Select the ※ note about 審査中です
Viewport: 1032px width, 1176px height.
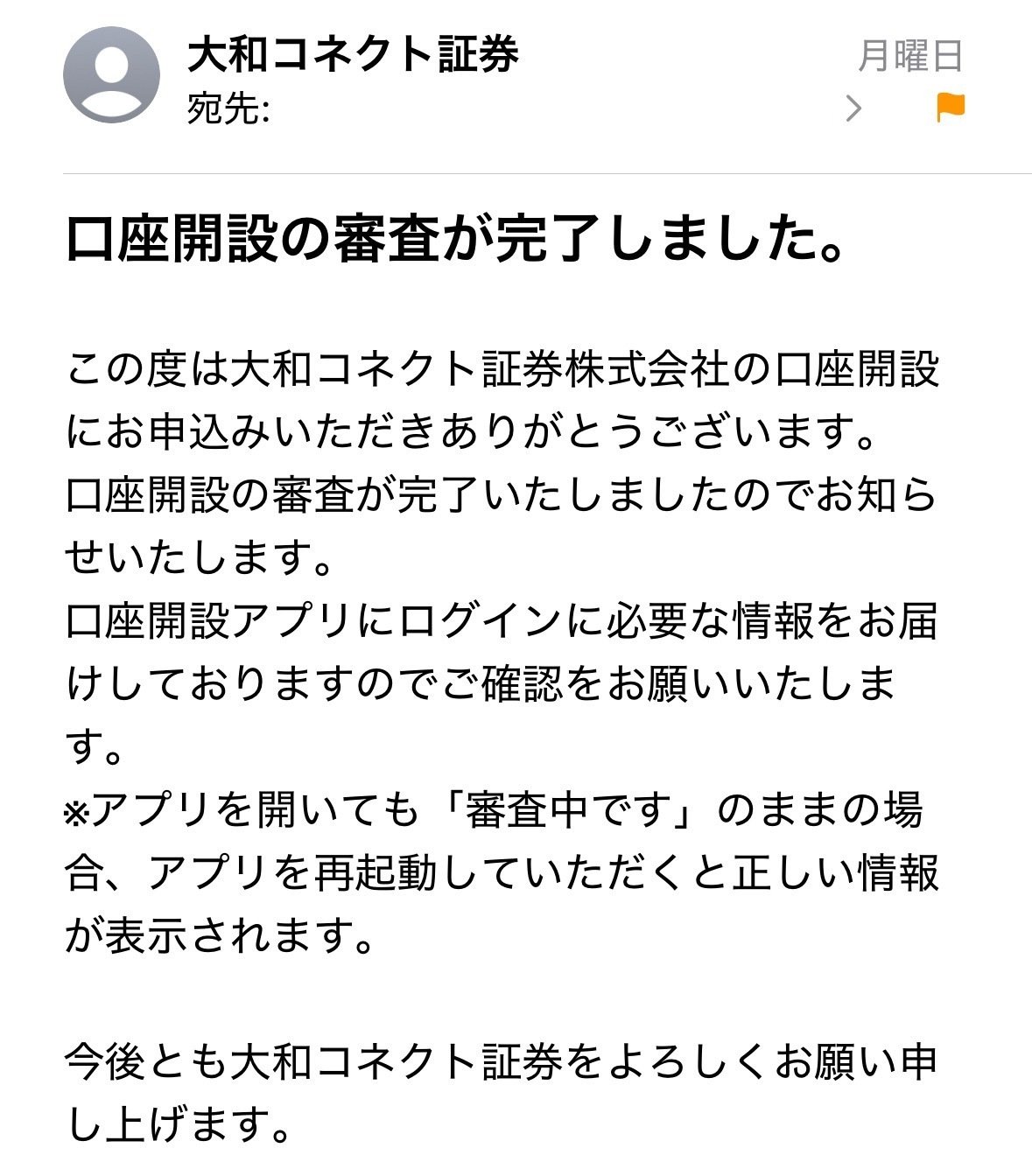tap(490, 809)
